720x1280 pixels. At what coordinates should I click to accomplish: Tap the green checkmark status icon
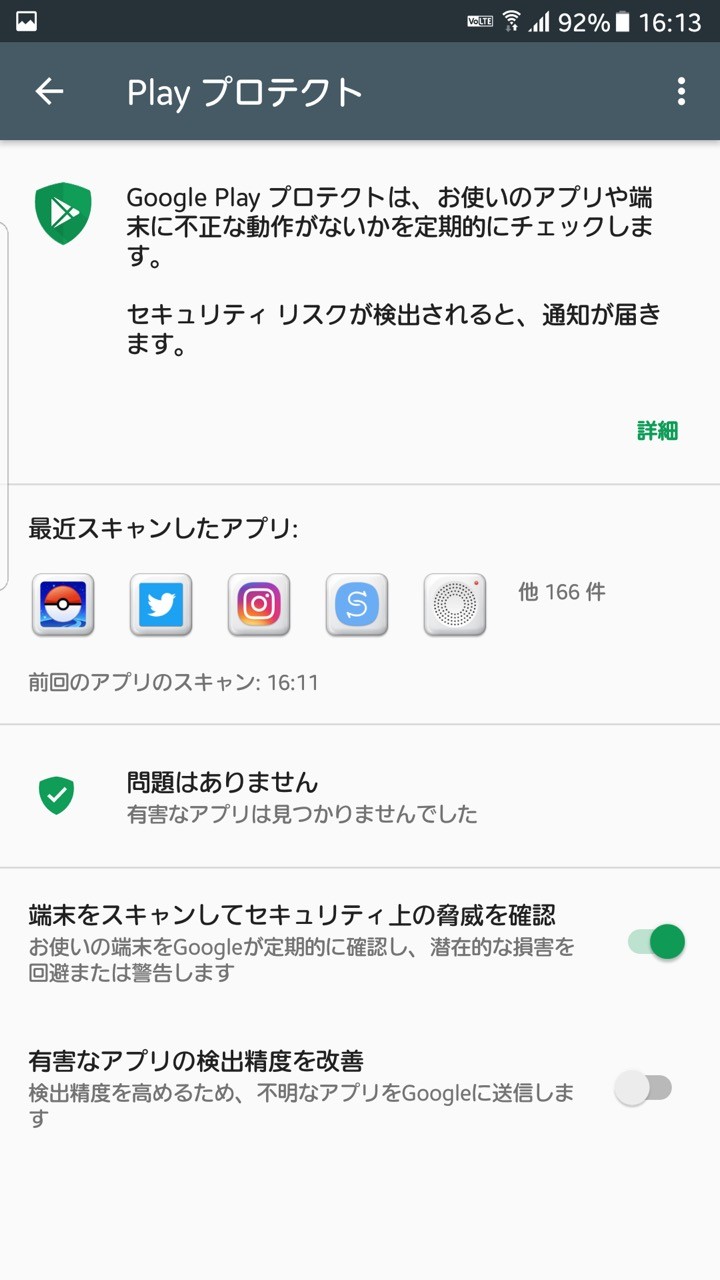click(55, 795)
